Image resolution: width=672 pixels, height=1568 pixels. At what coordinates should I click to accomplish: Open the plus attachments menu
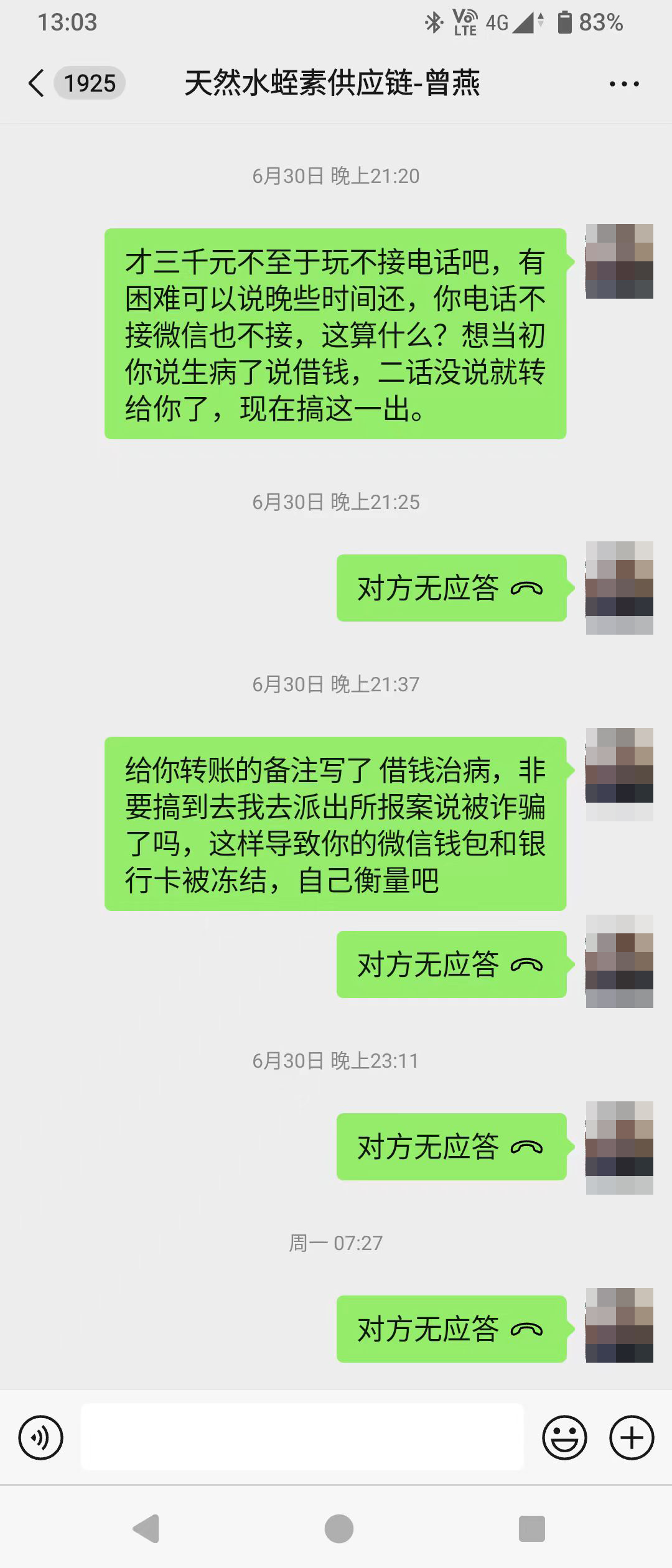pyautogui.click(x=631, y=1437)
